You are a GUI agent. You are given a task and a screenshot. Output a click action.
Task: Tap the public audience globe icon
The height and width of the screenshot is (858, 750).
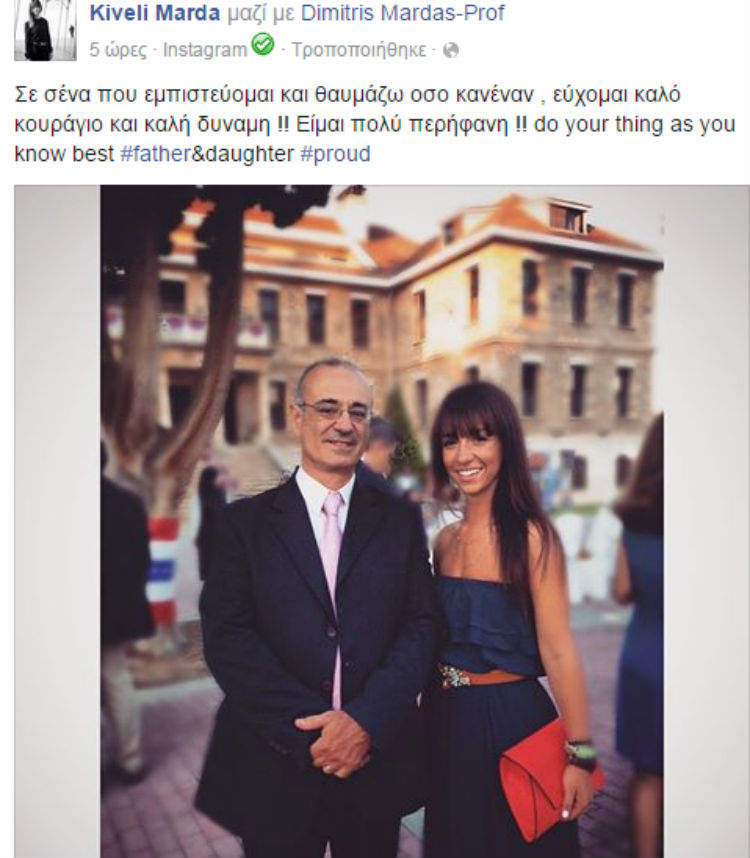(451, 49)
